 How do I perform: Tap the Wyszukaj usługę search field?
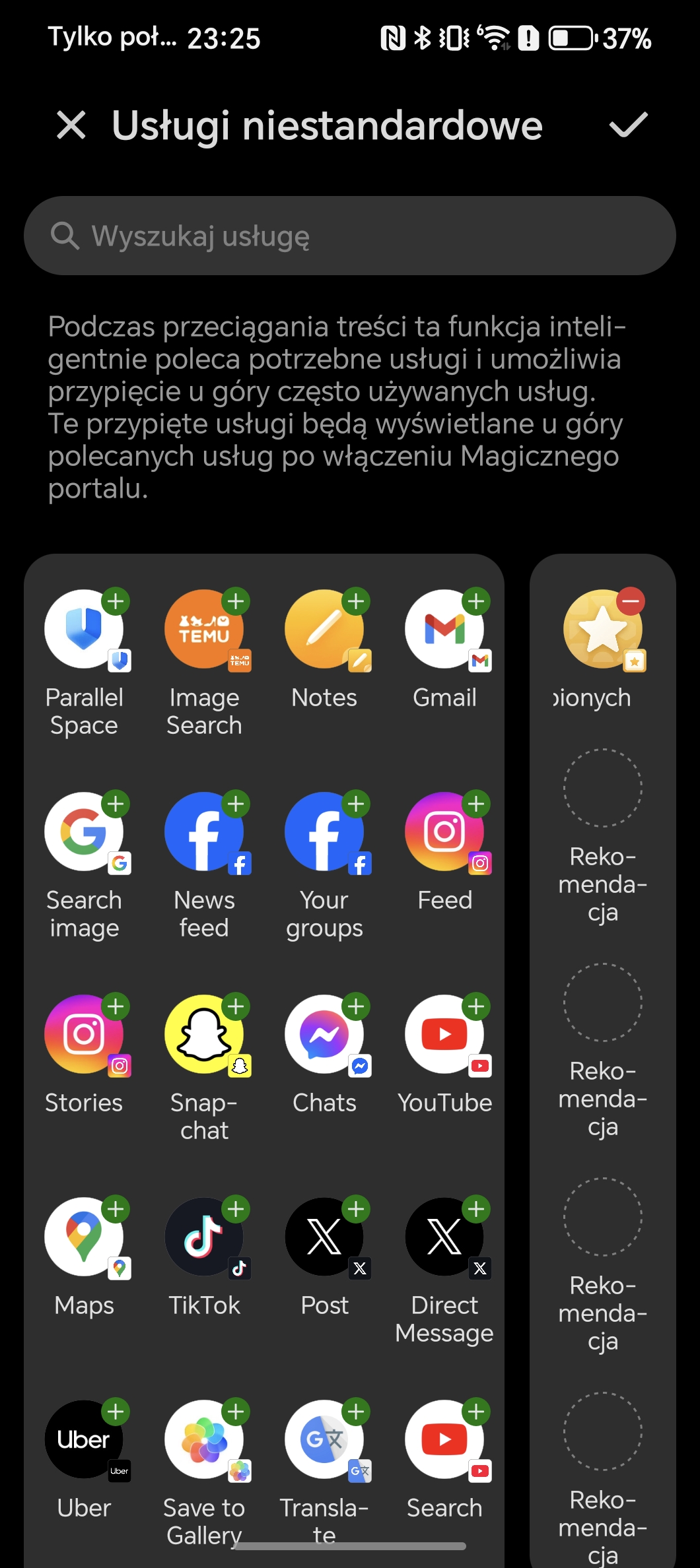(350, 236)
